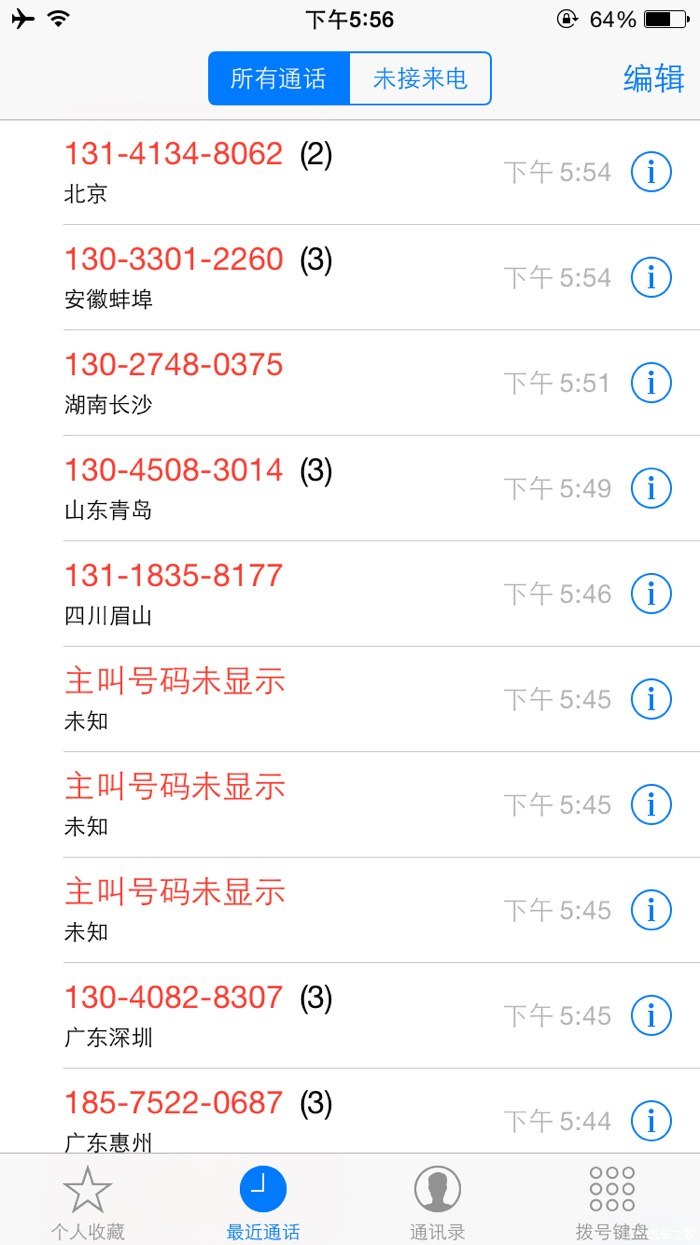The width and height of the screenshot is (700, 1245).
Task: View info for 130-2748-0375
Action: click(x=651, y=383)
